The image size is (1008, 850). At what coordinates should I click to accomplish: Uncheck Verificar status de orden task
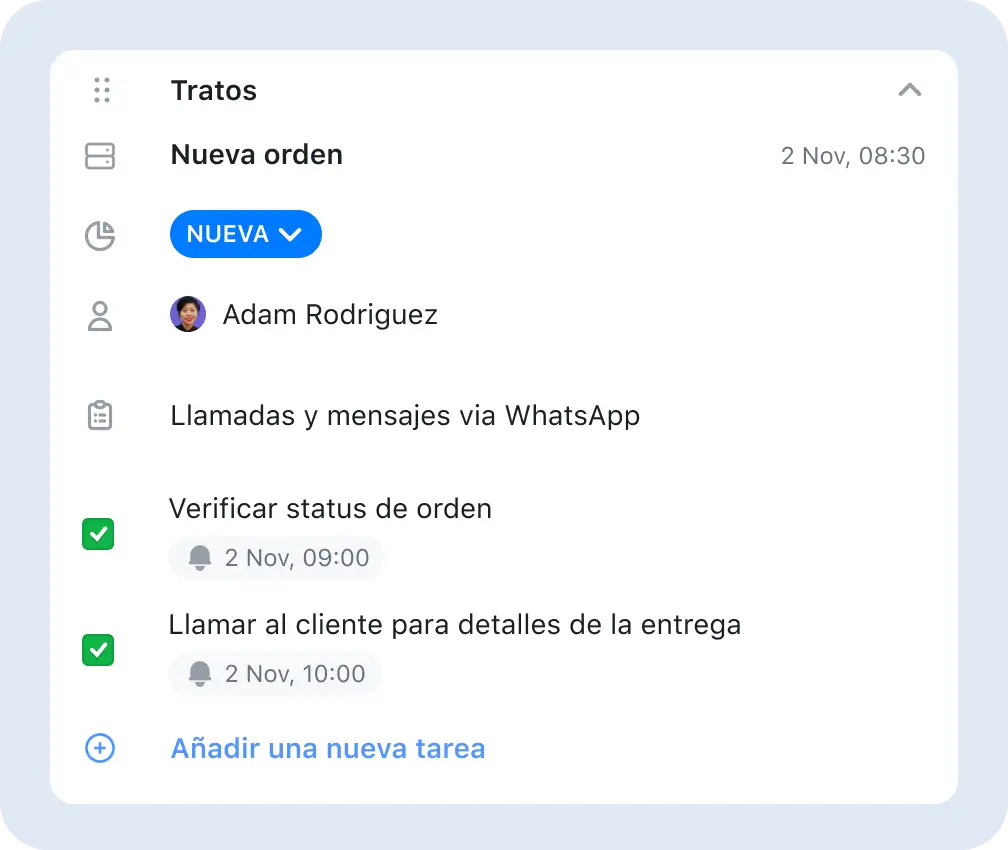point(98,534)
